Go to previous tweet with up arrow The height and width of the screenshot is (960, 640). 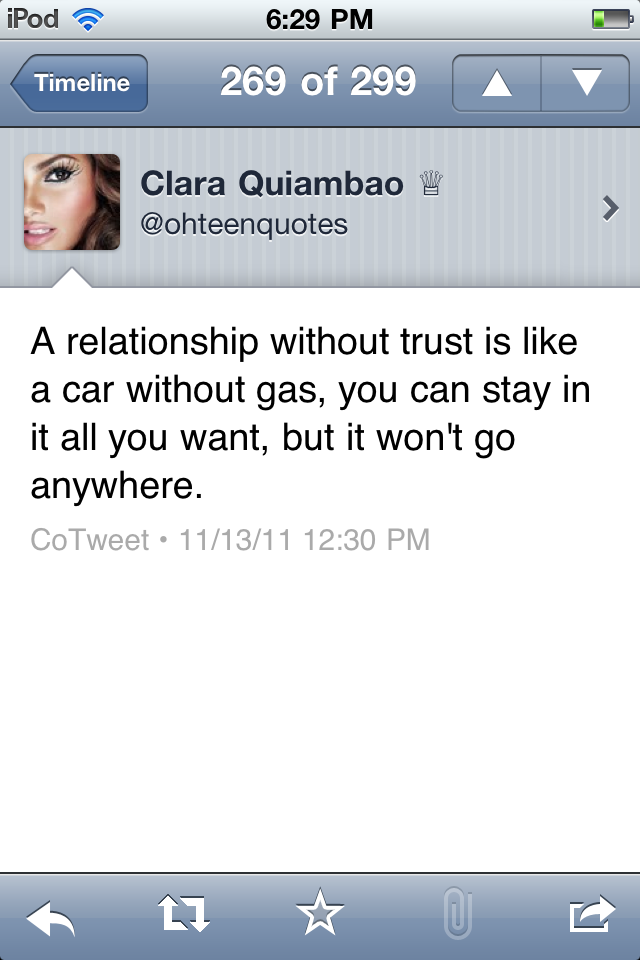496,83
